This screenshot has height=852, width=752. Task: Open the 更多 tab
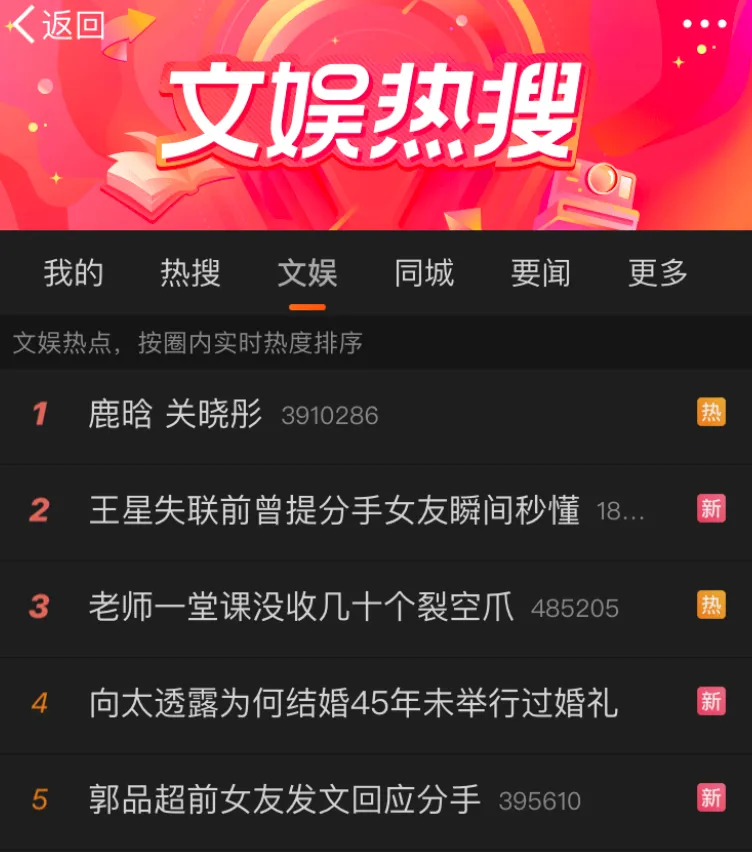point(658,273)
